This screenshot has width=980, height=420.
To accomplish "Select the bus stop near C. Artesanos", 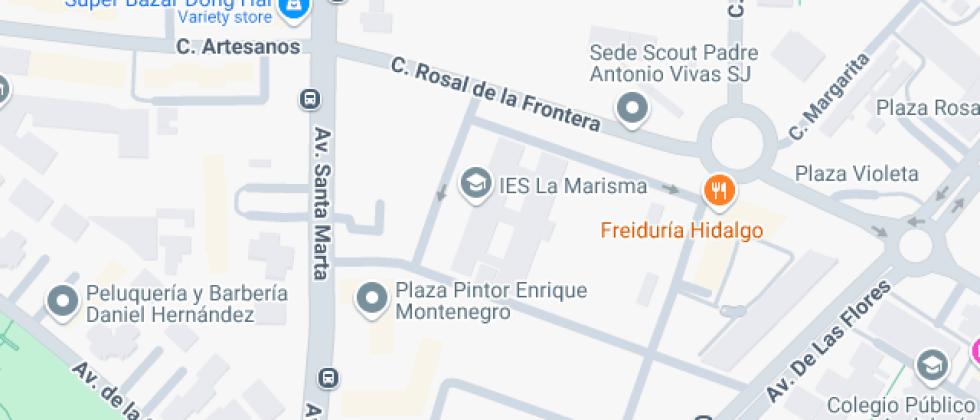I will pos(310,99).
